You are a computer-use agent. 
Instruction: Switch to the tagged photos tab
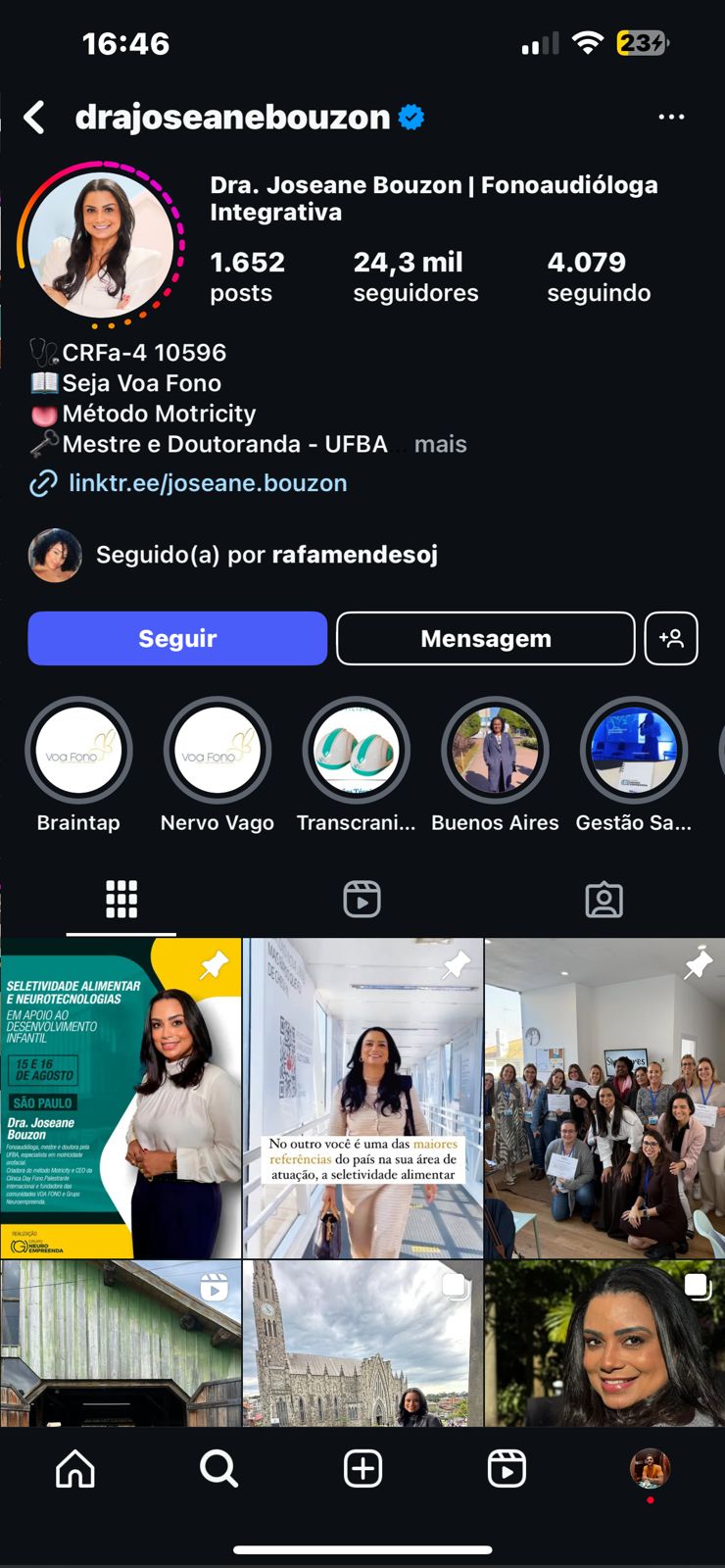[604, 899]
